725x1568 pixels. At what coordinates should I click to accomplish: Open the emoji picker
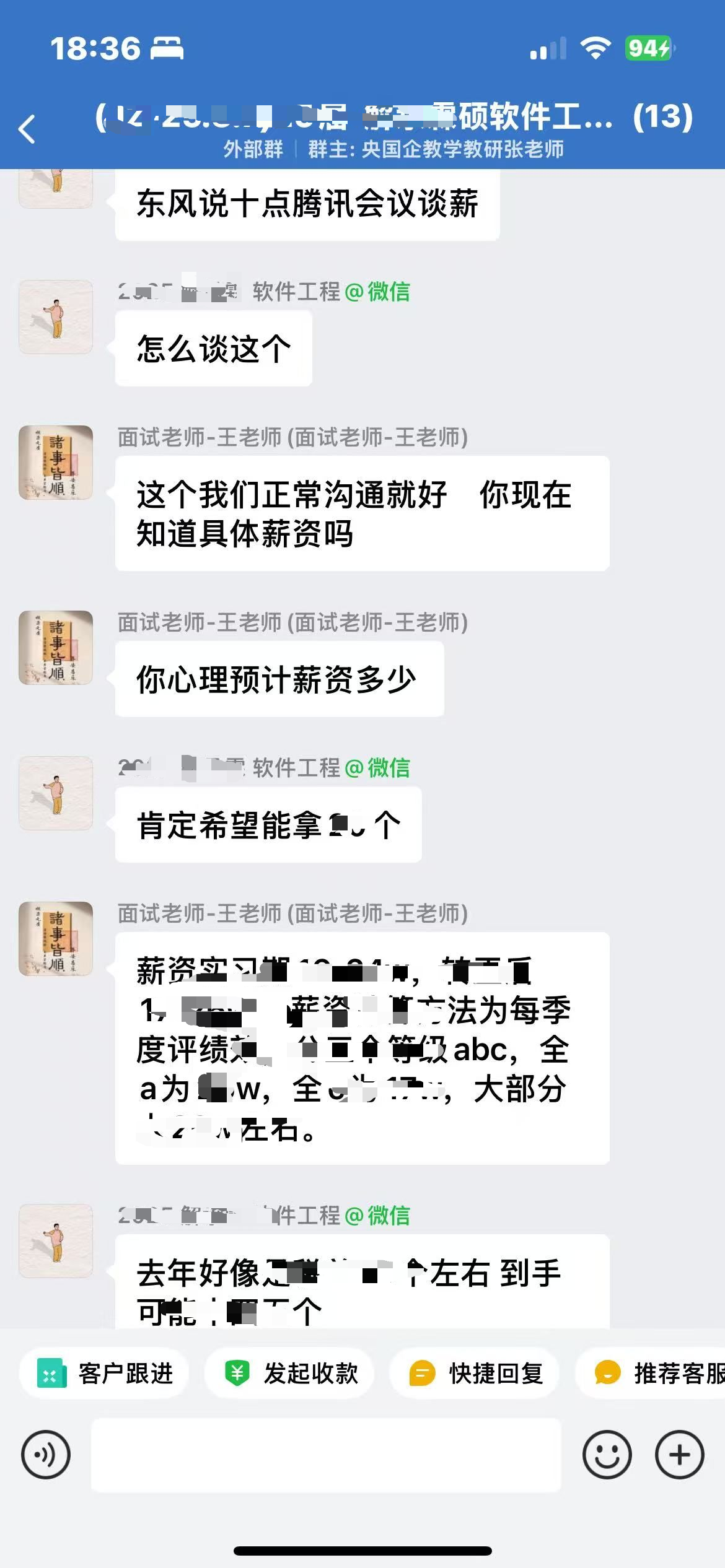coord(607,1455)
